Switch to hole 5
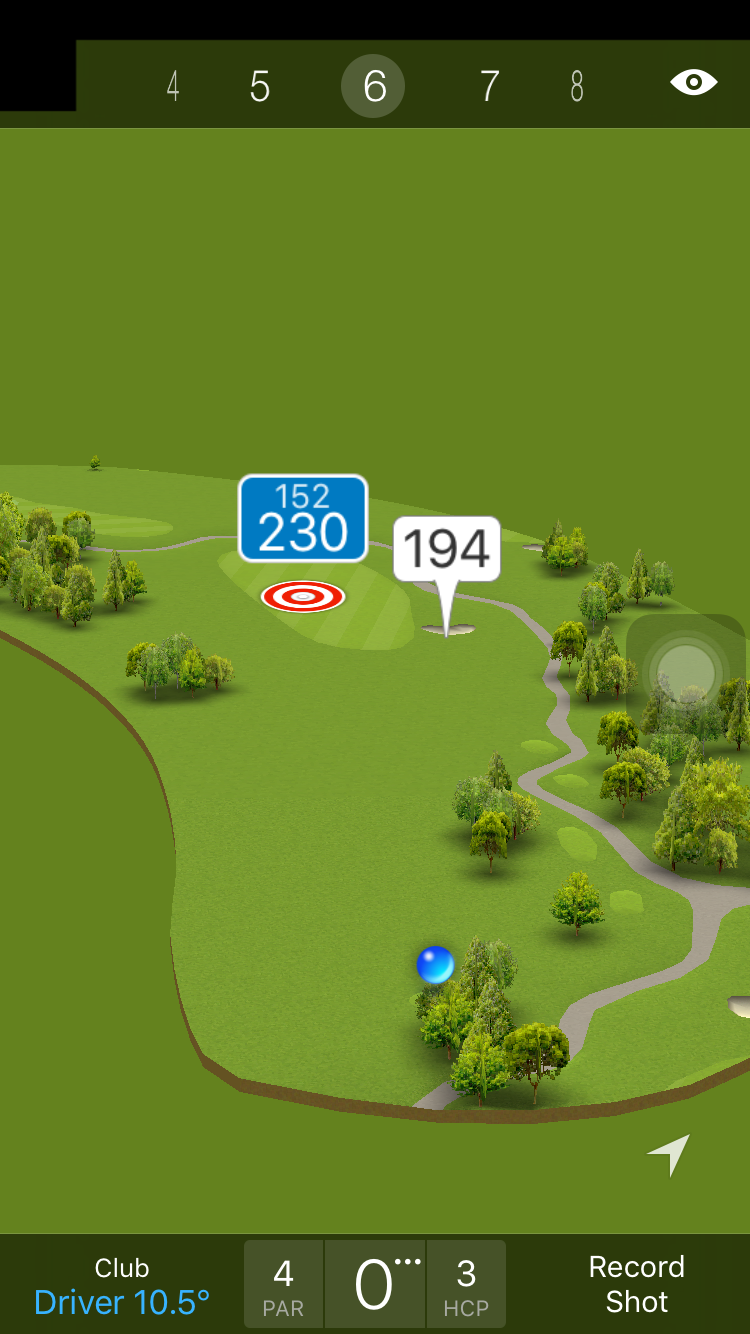 (260, 87)
